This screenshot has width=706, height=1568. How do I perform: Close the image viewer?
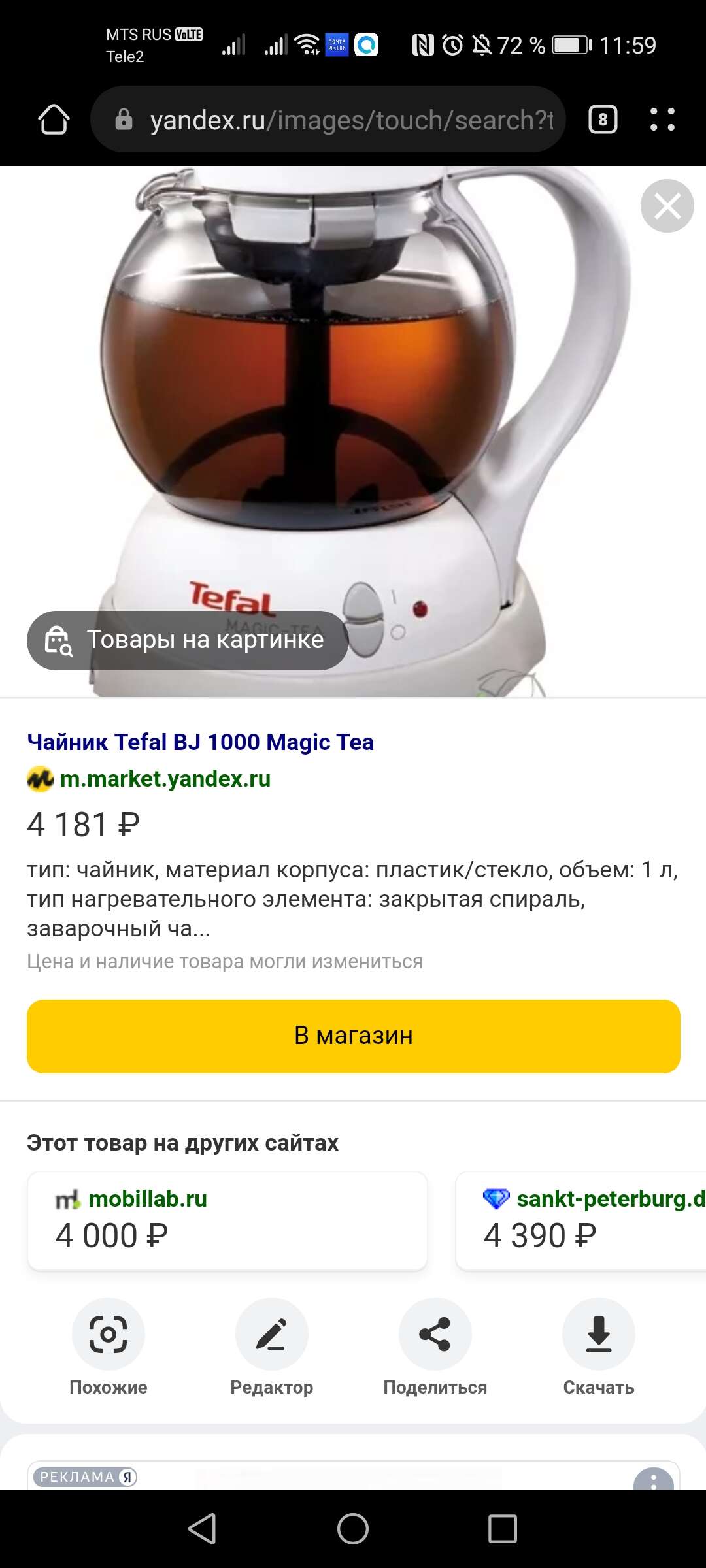point(667,206)
